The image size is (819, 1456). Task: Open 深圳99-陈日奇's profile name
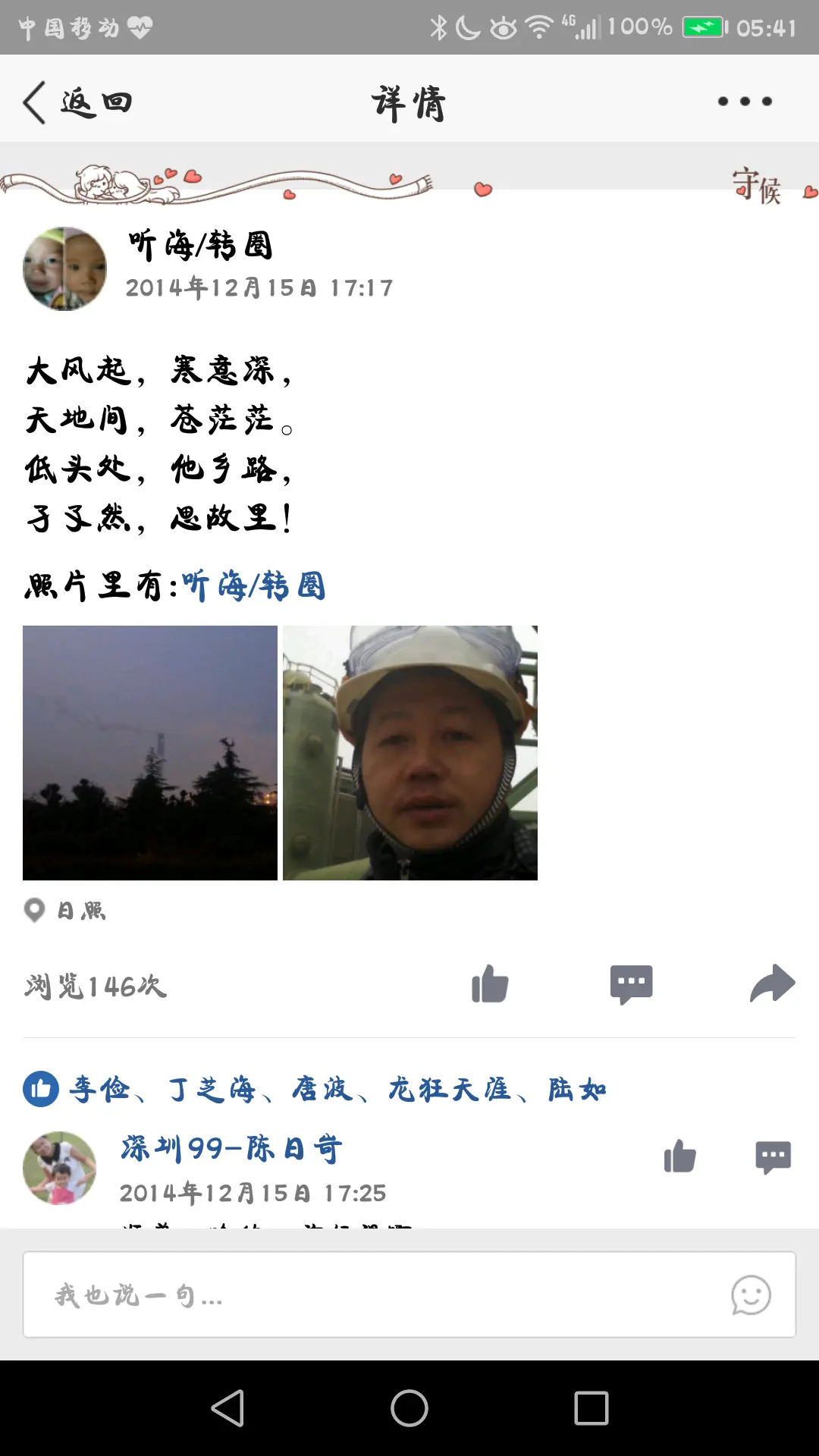[x=231, y=1149]
